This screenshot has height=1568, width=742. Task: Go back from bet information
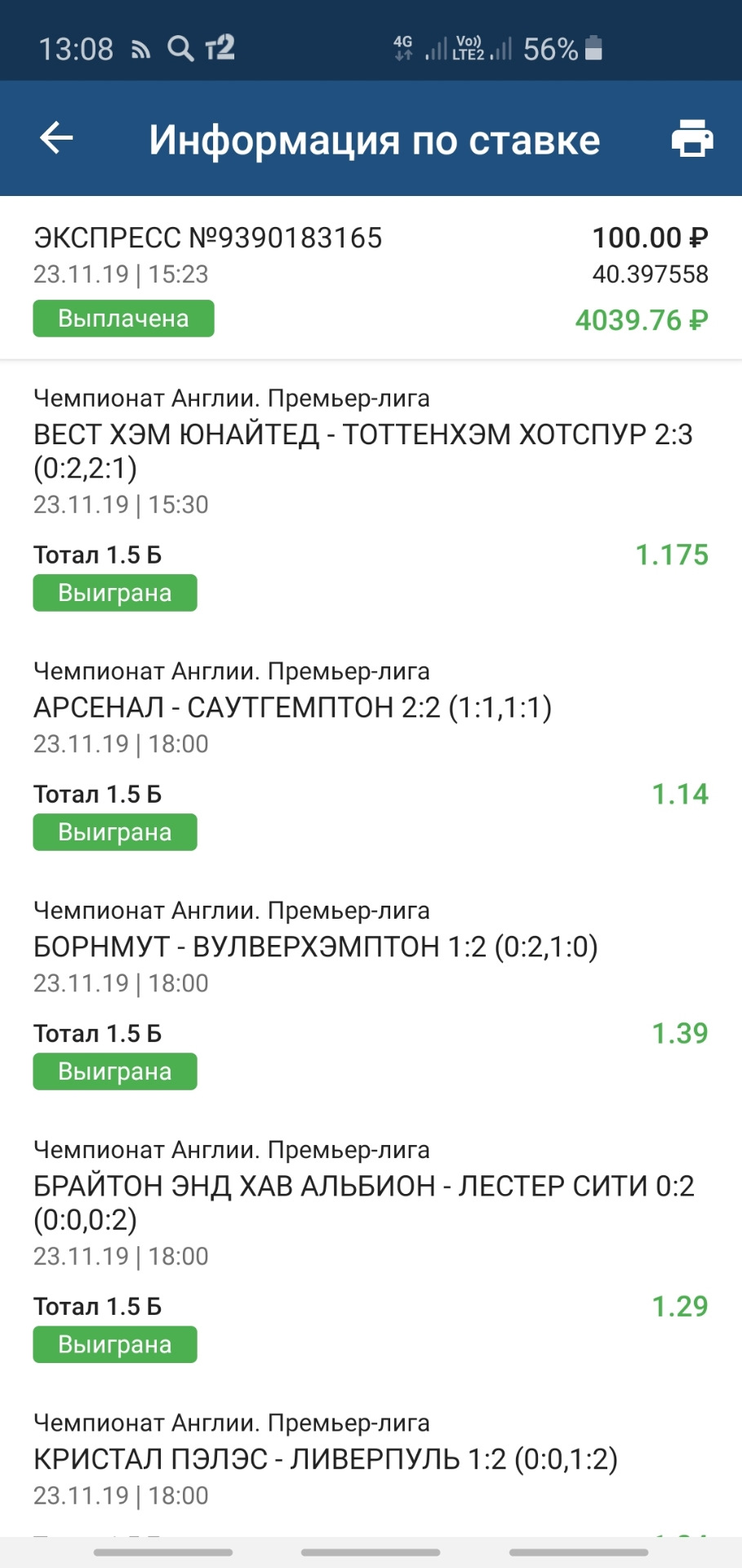(56, 138)
